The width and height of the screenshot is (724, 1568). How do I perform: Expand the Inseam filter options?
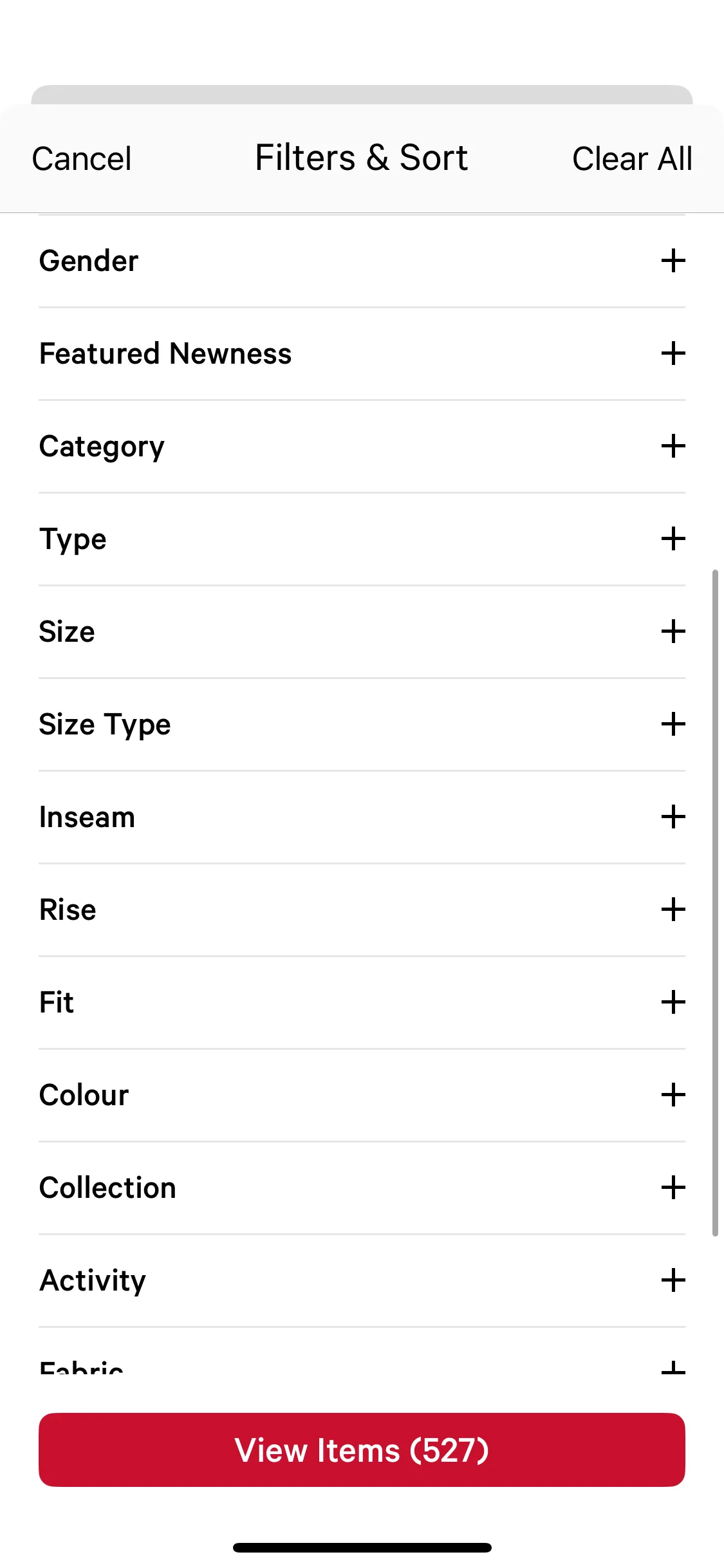362,817
